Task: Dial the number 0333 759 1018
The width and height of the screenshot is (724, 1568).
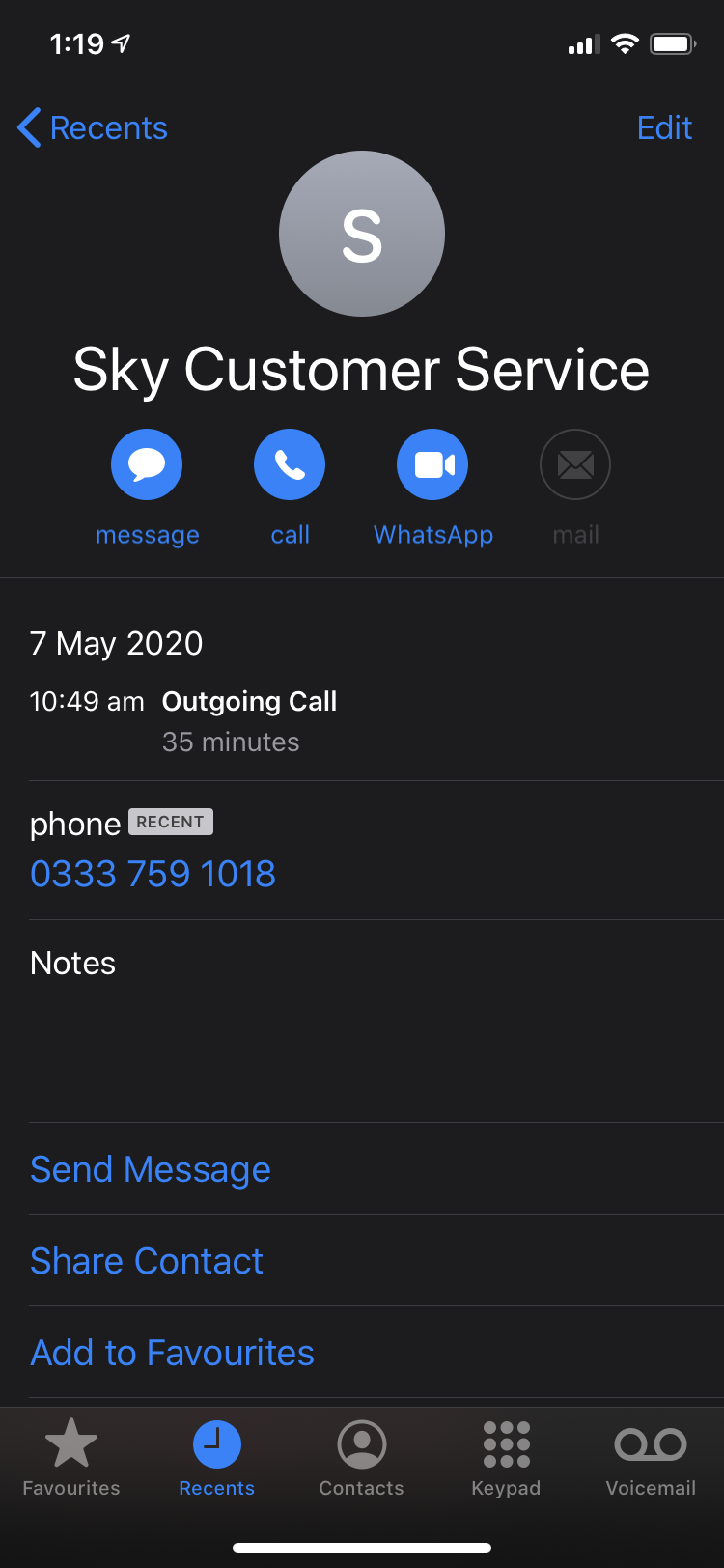Action: coord(153,874)
